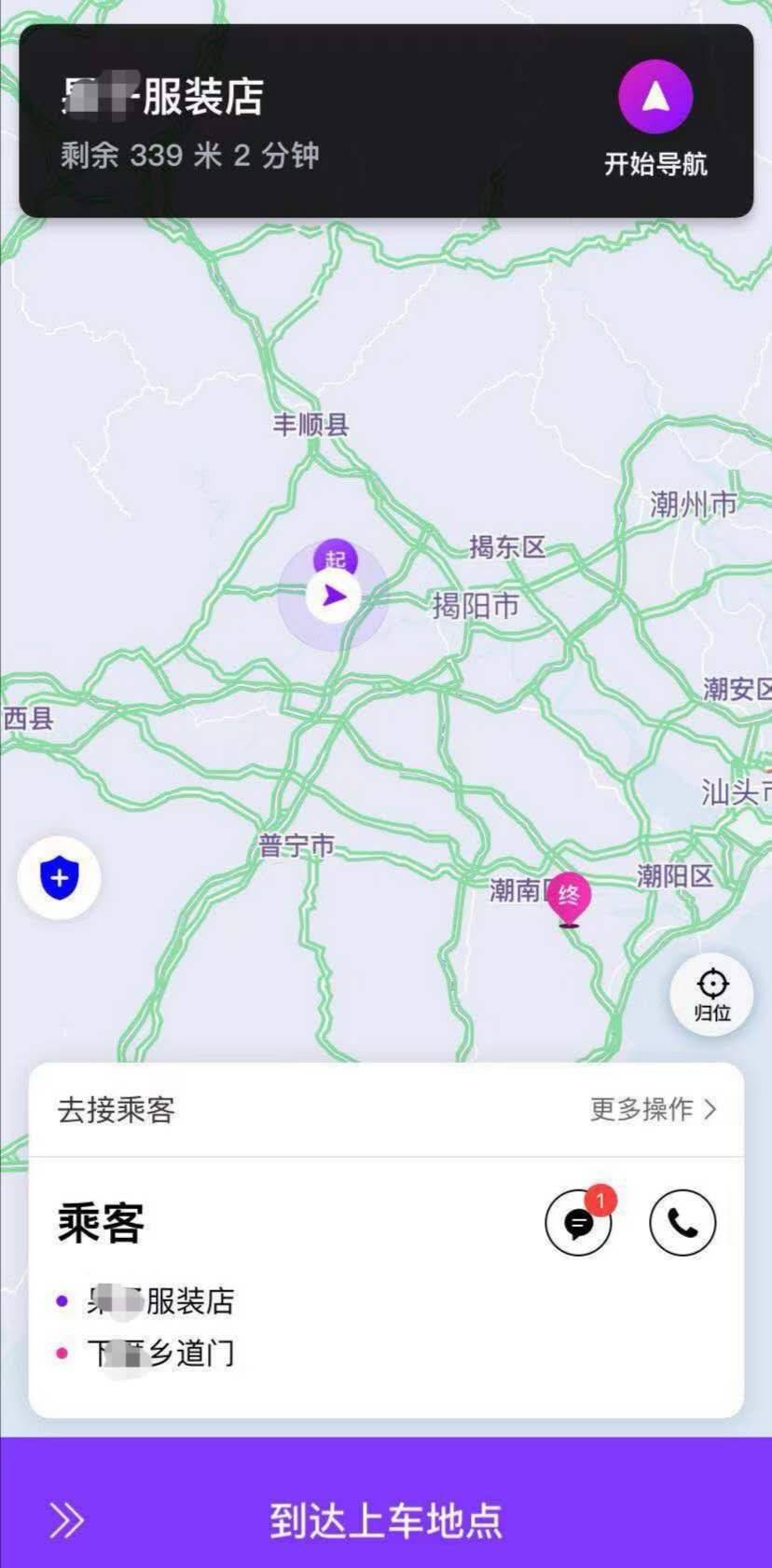Tap the 归位 recenter icon
The image size is (772, 1568).
(x=711, y=994)
